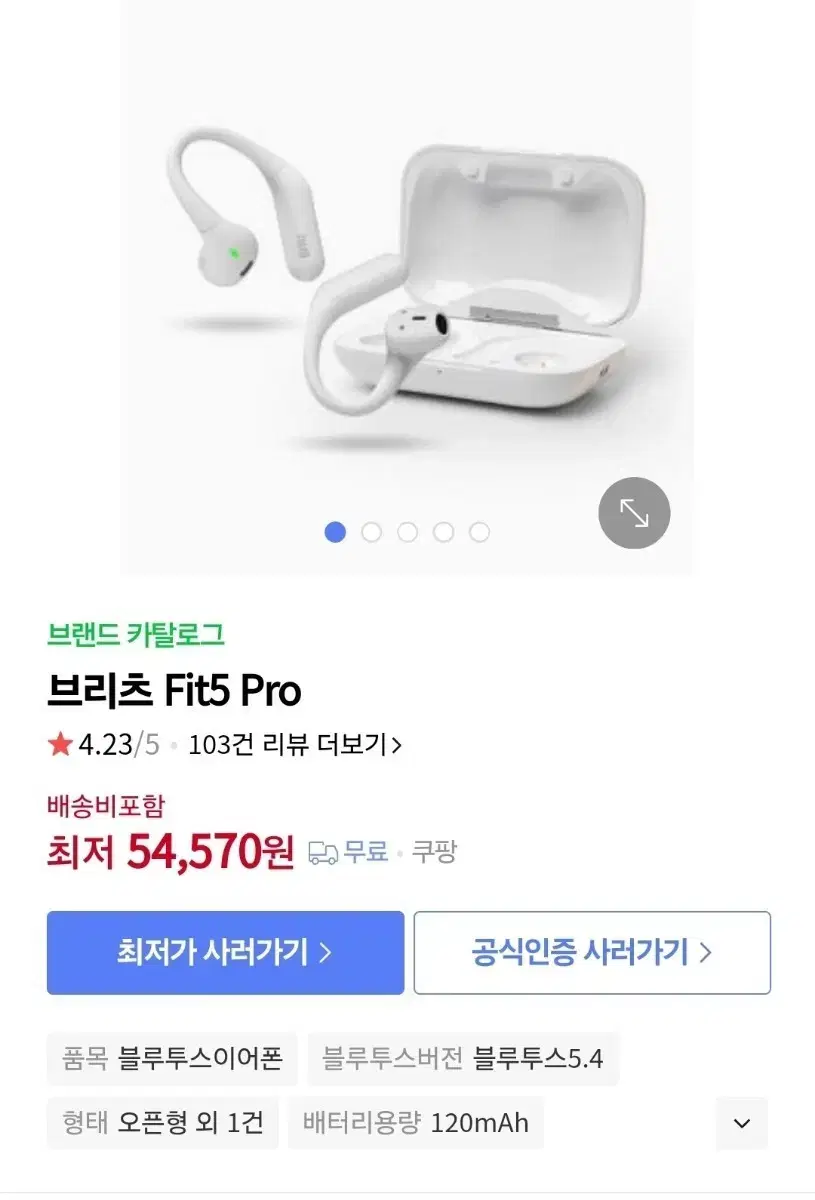Select the fourth carousel dot
The width and height of the screenshot is (815, 1200).
(444, 533)
